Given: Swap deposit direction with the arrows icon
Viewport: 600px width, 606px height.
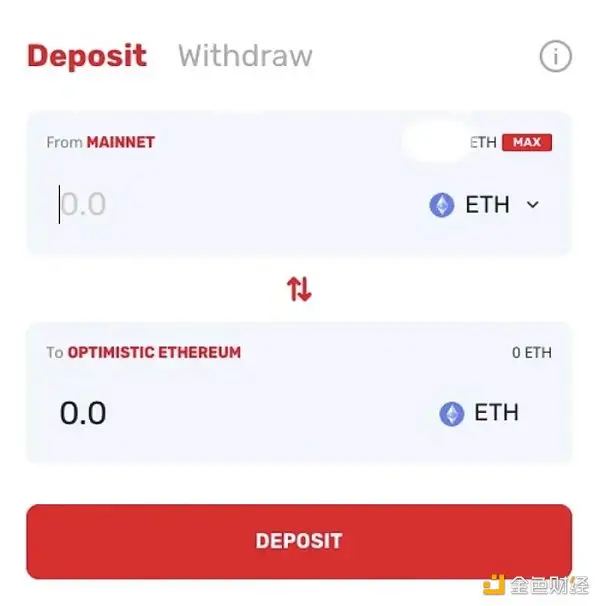Looking at the screenshot, I should tap(299, 289).
